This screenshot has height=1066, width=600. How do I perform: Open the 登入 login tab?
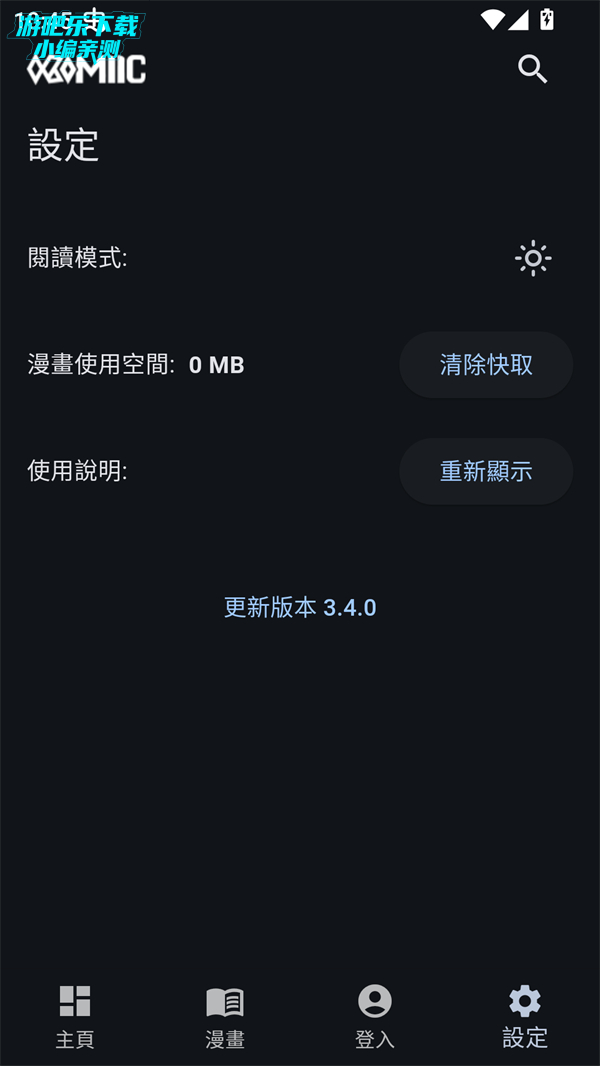pyautogui.click(x=375, y=1016)
